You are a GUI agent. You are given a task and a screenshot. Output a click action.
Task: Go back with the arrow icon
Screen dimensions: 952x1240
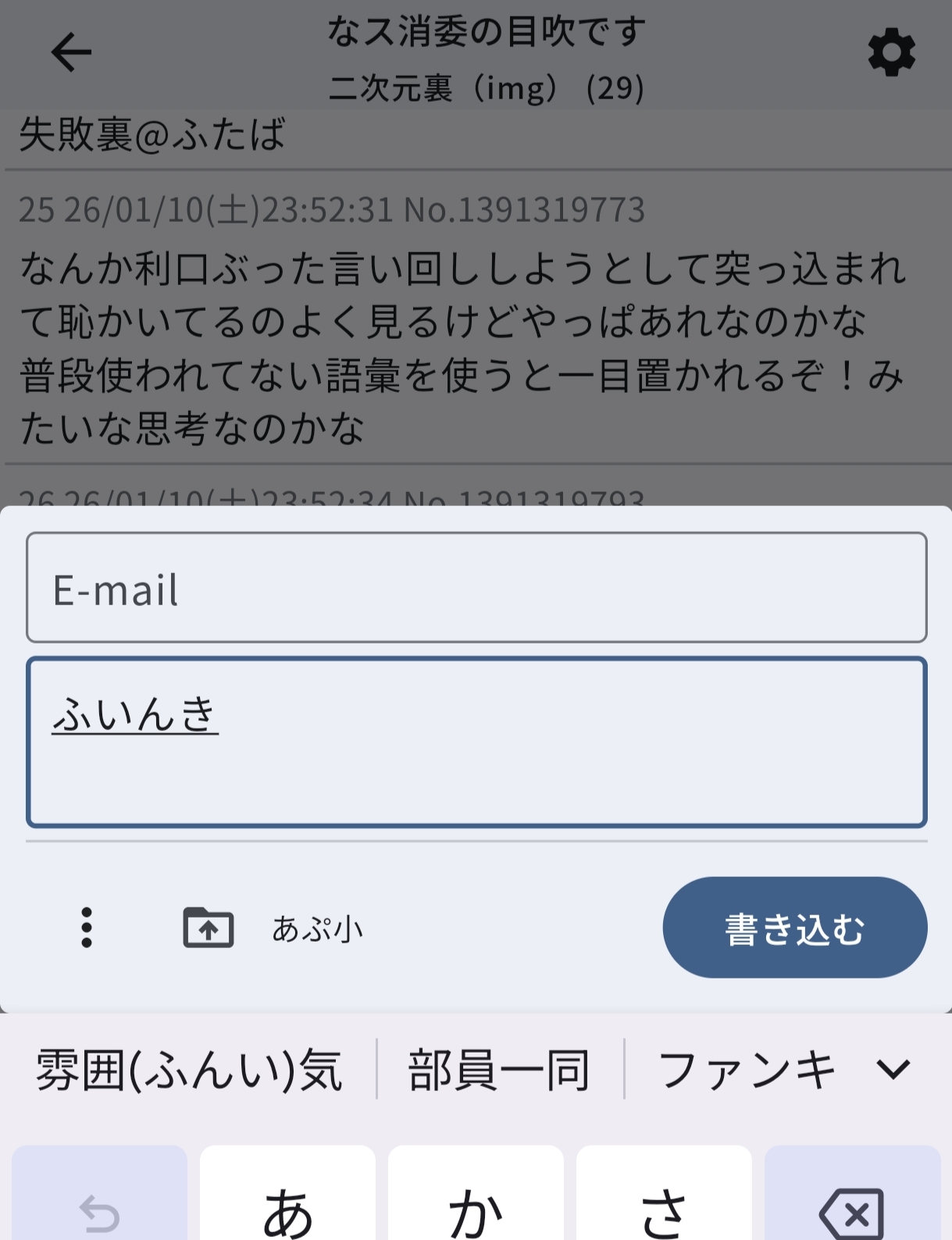[x=71, y=52]
